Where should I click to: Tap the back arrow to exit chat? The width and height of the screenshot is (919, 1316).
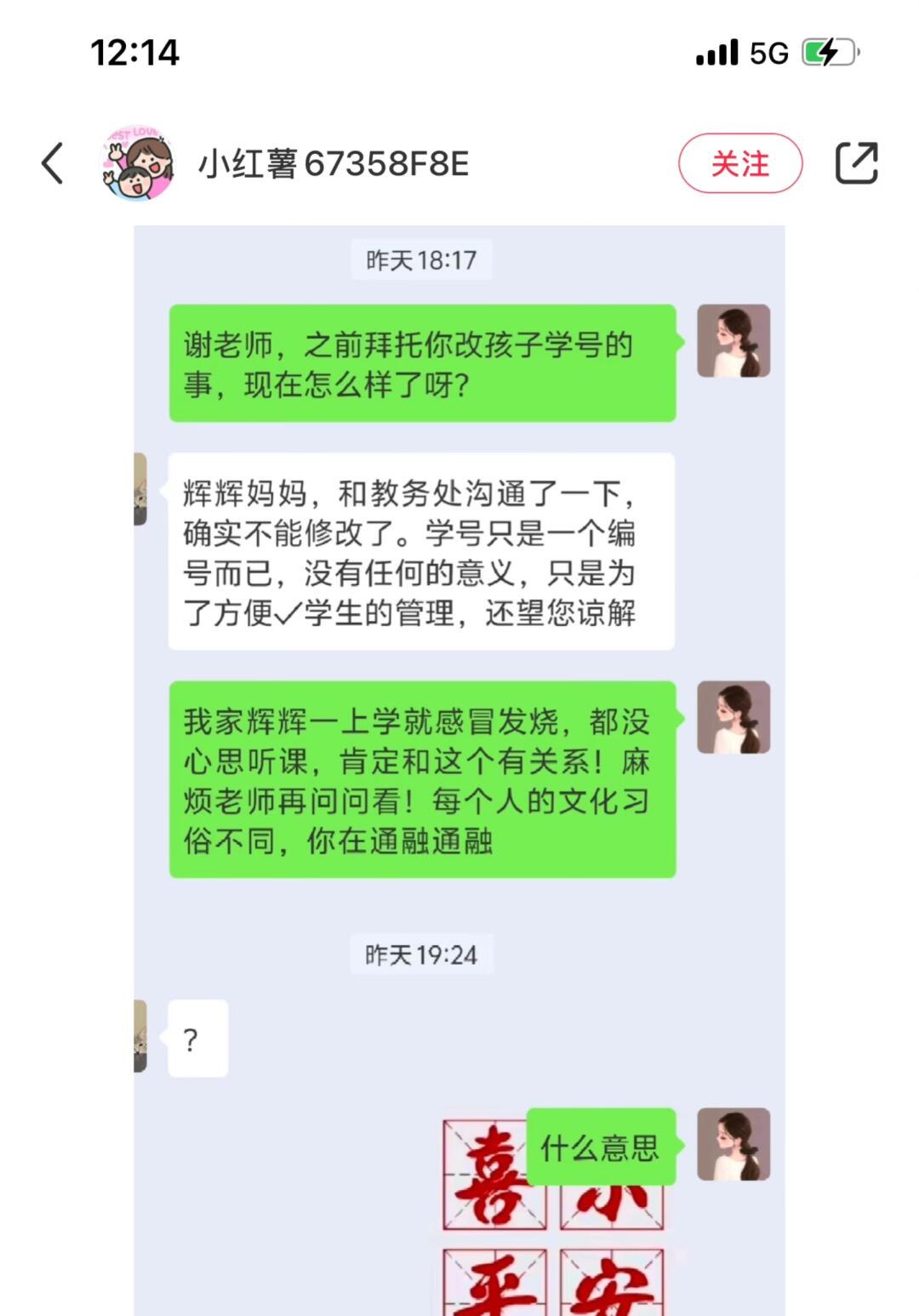(x=53, y=164)
